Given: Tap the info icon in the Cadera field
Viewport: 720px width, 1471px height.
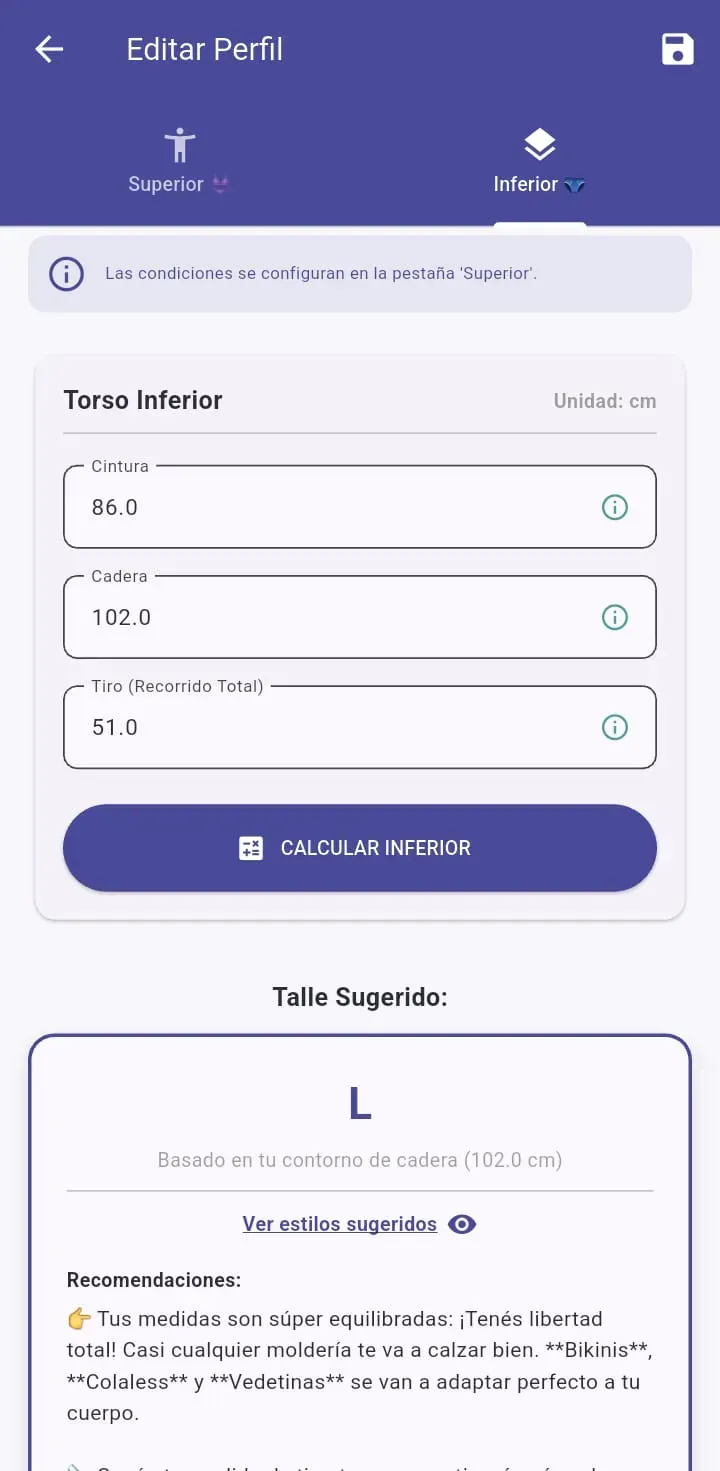Looking at the screenshot, I should pos(615,617).
